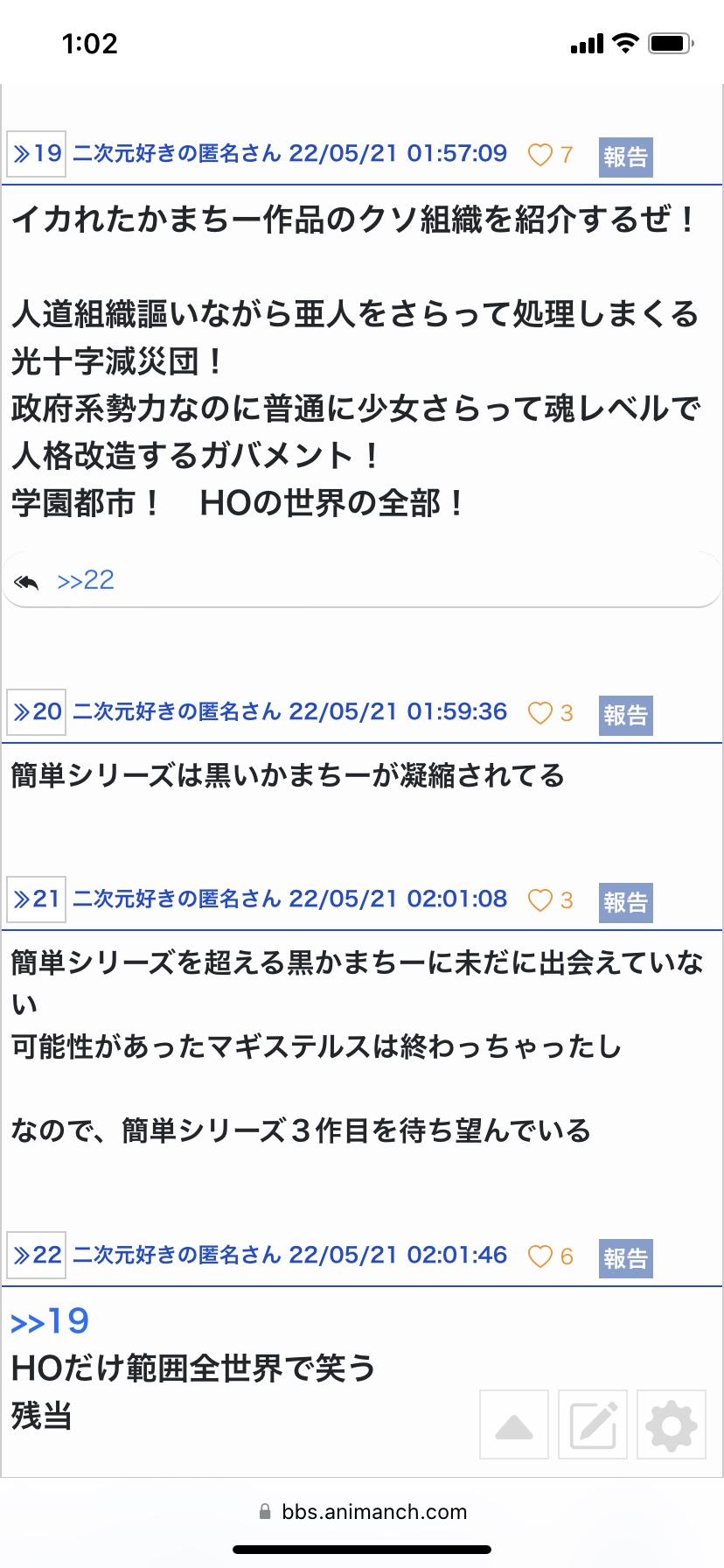
Task: Report post 20 using 報告 button
Action: point(626,716)
